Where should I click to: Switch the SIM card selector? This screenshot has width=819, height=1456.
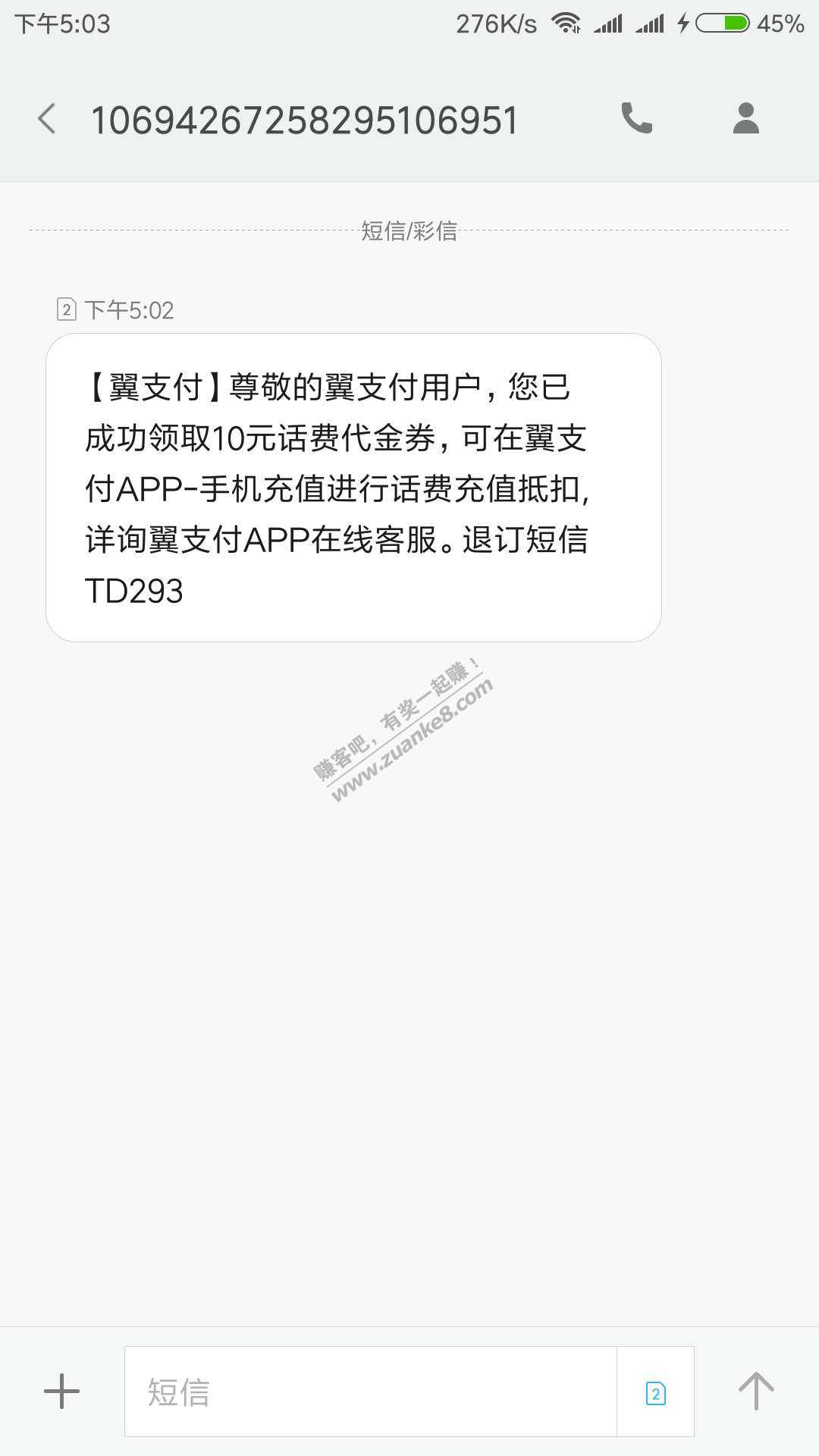click(655, 1392)
